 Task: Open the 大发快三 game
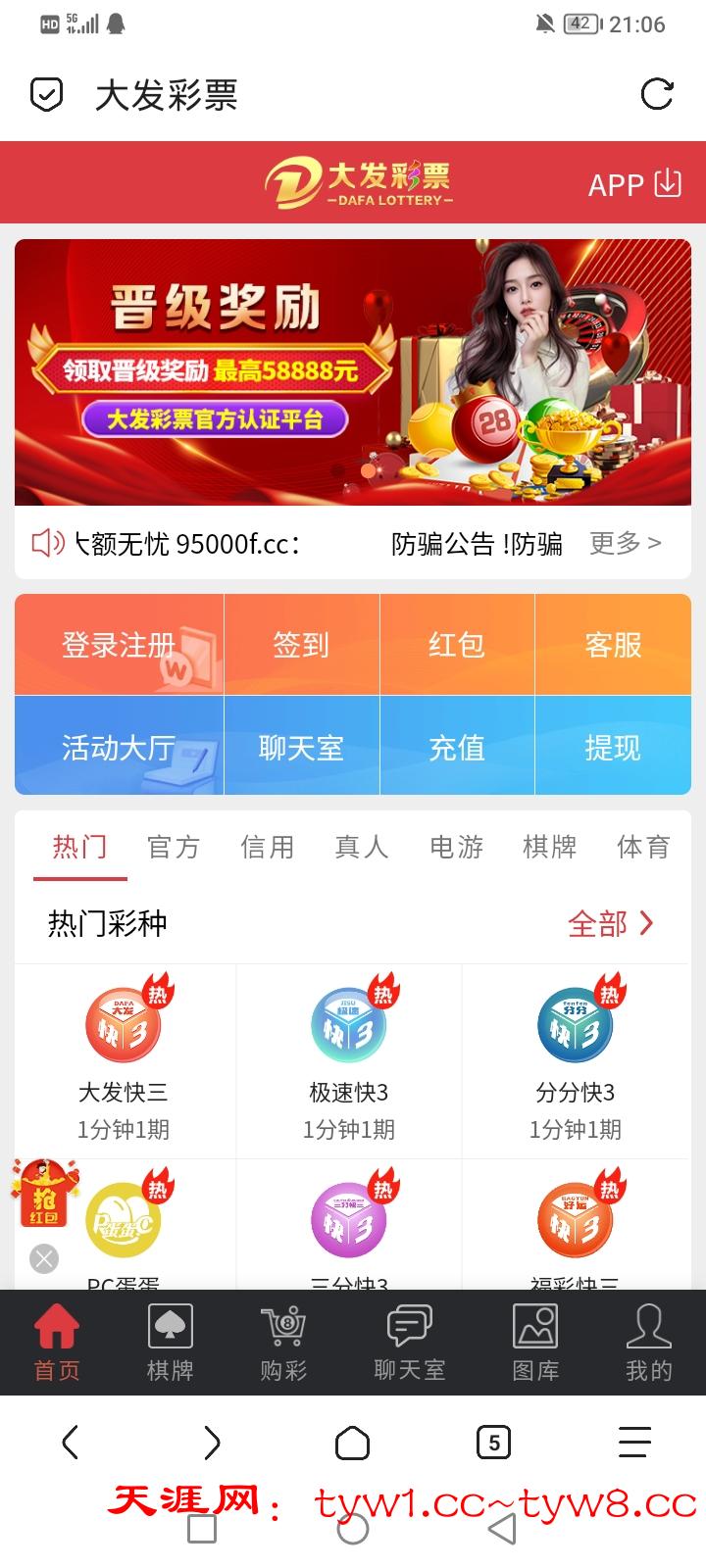[124, 1058]
